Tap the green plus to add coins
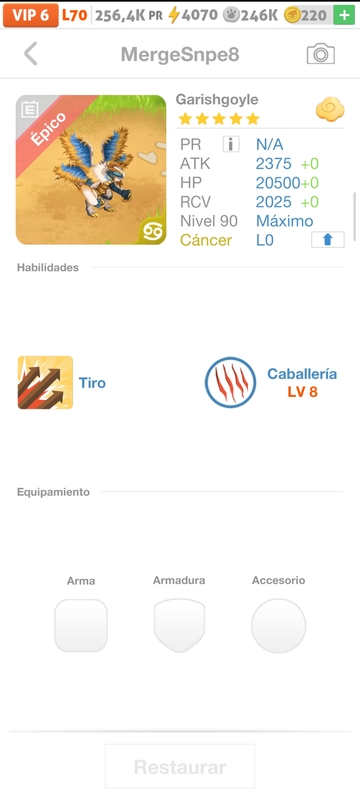 pyautogui.click(x=344, y=15)
